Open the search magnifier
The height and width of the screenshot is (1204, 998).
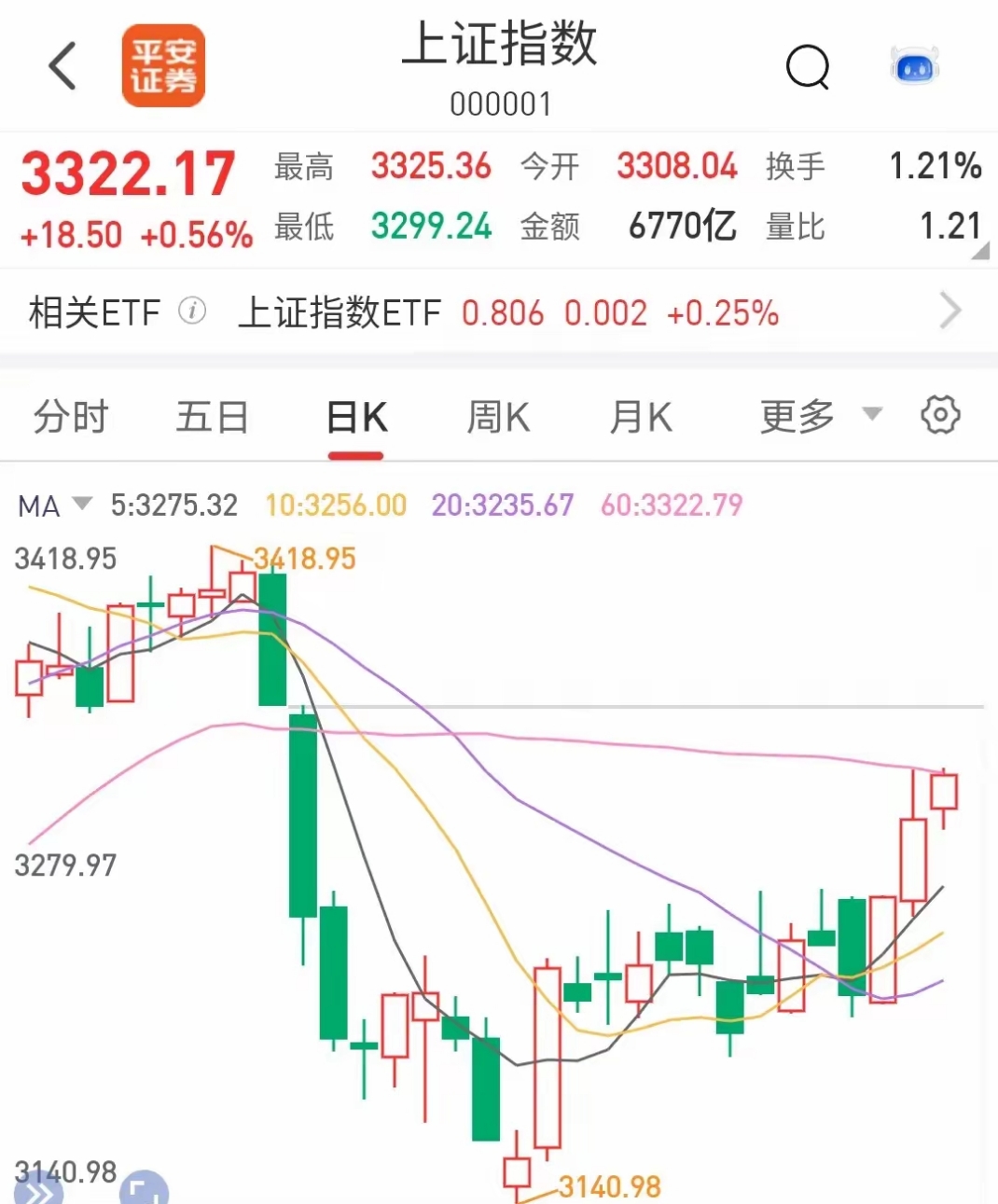click(x=808, y=67)
